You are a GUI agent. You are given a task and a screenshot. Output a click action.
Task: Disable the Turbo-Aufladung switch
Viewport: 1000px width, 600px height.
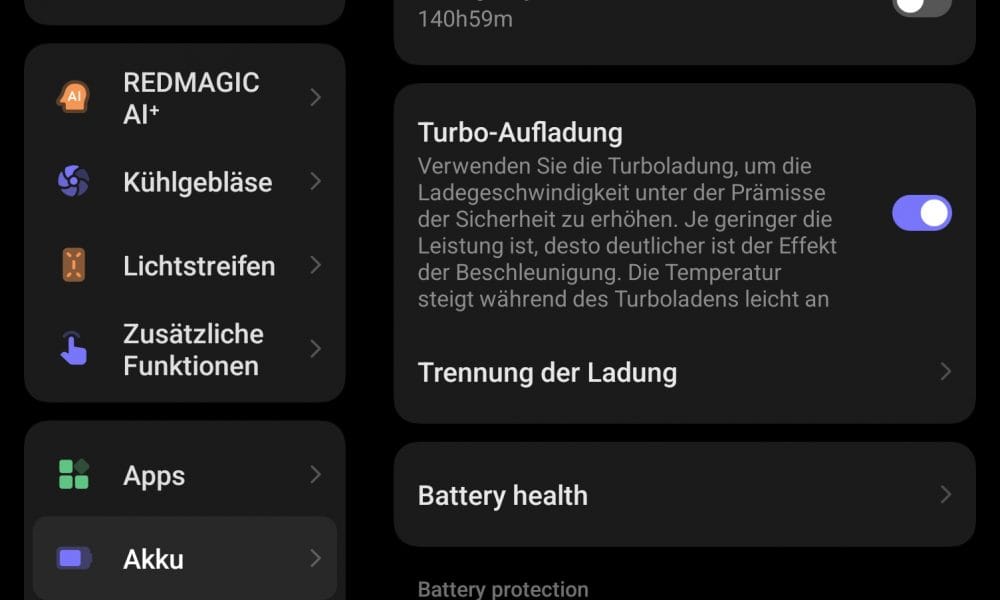921,213
